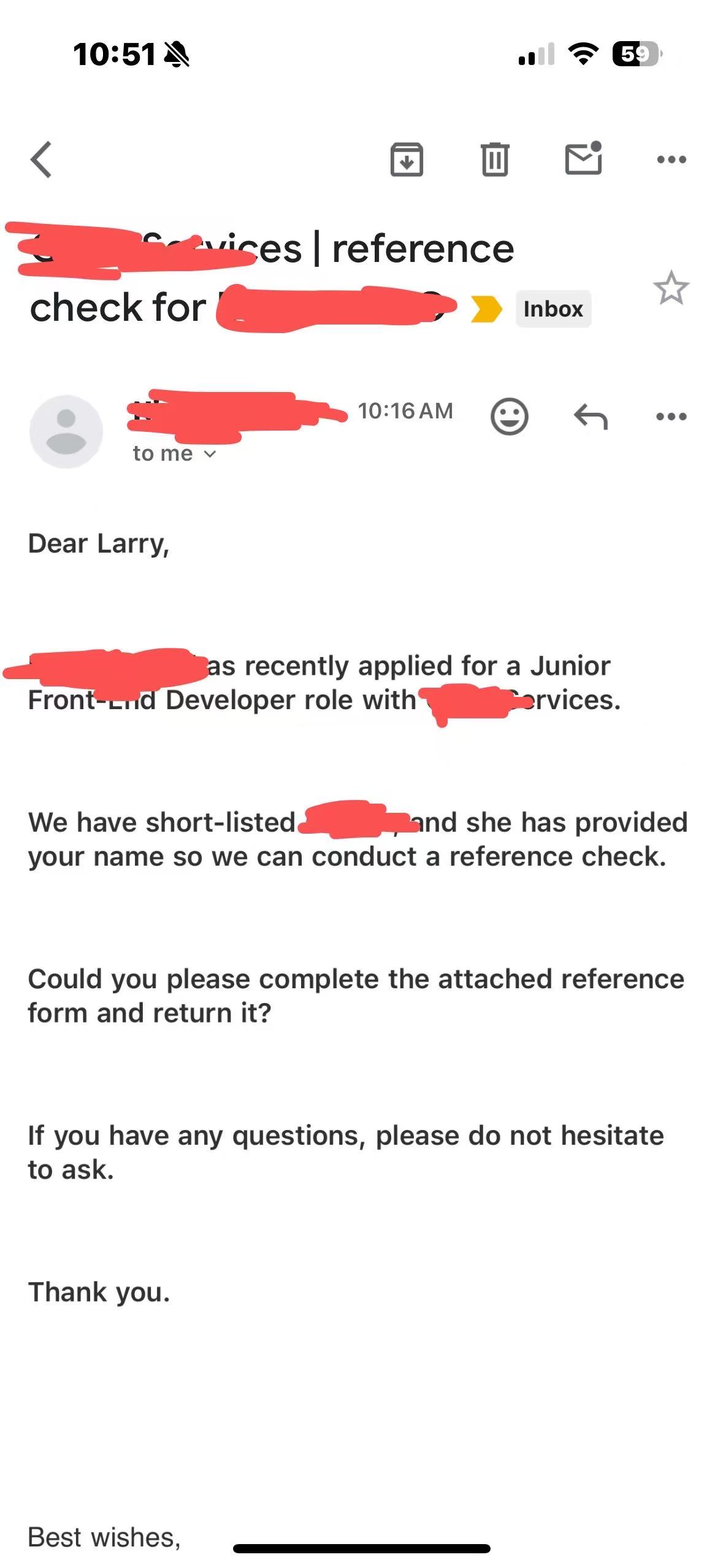Expand the 'to me' recipient details

click(175, 454)
